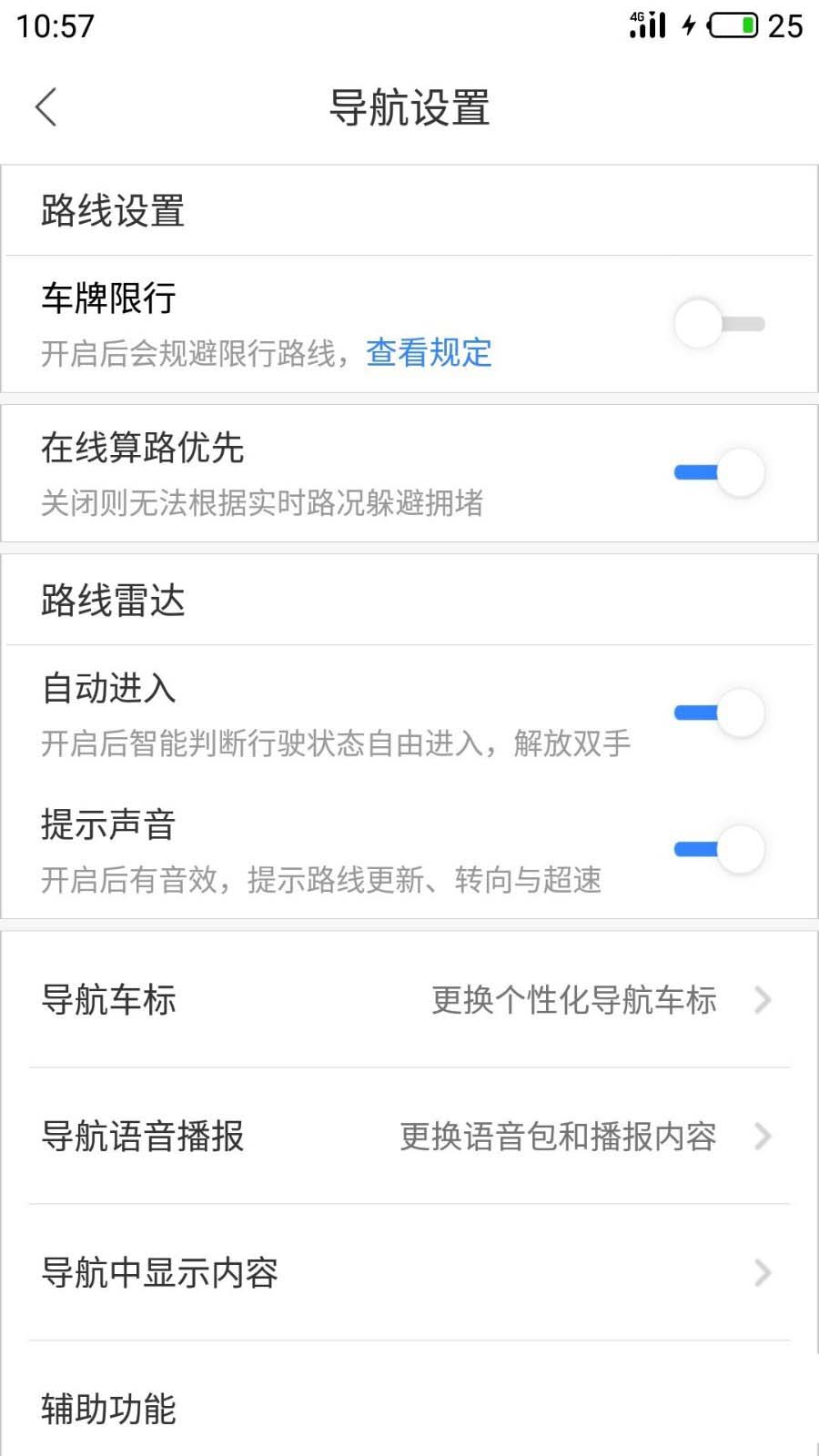Open 导航车标 settings

click(x=409, y=999)
